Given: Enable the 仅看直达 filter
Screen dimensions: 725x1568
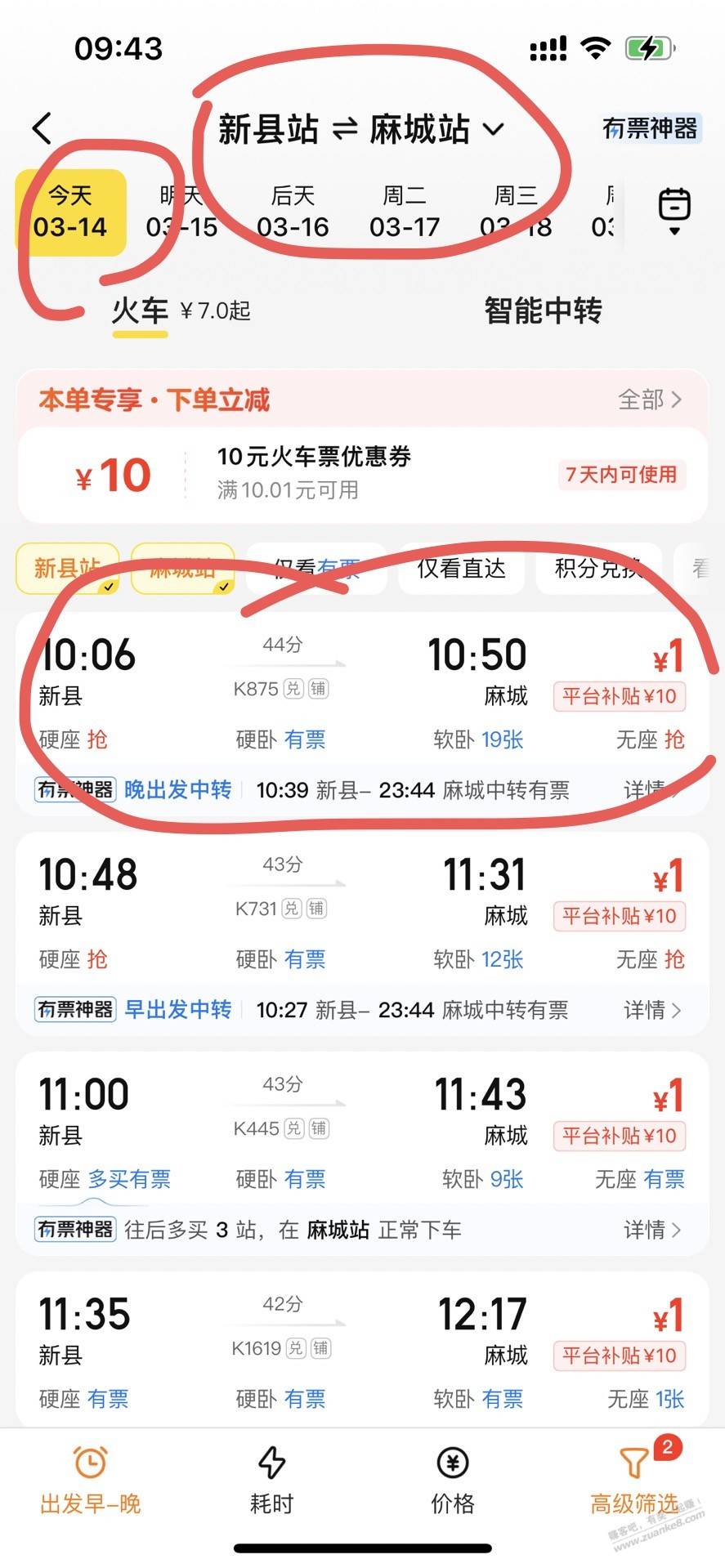Looking at the screenshot, I should click(462, 568).
